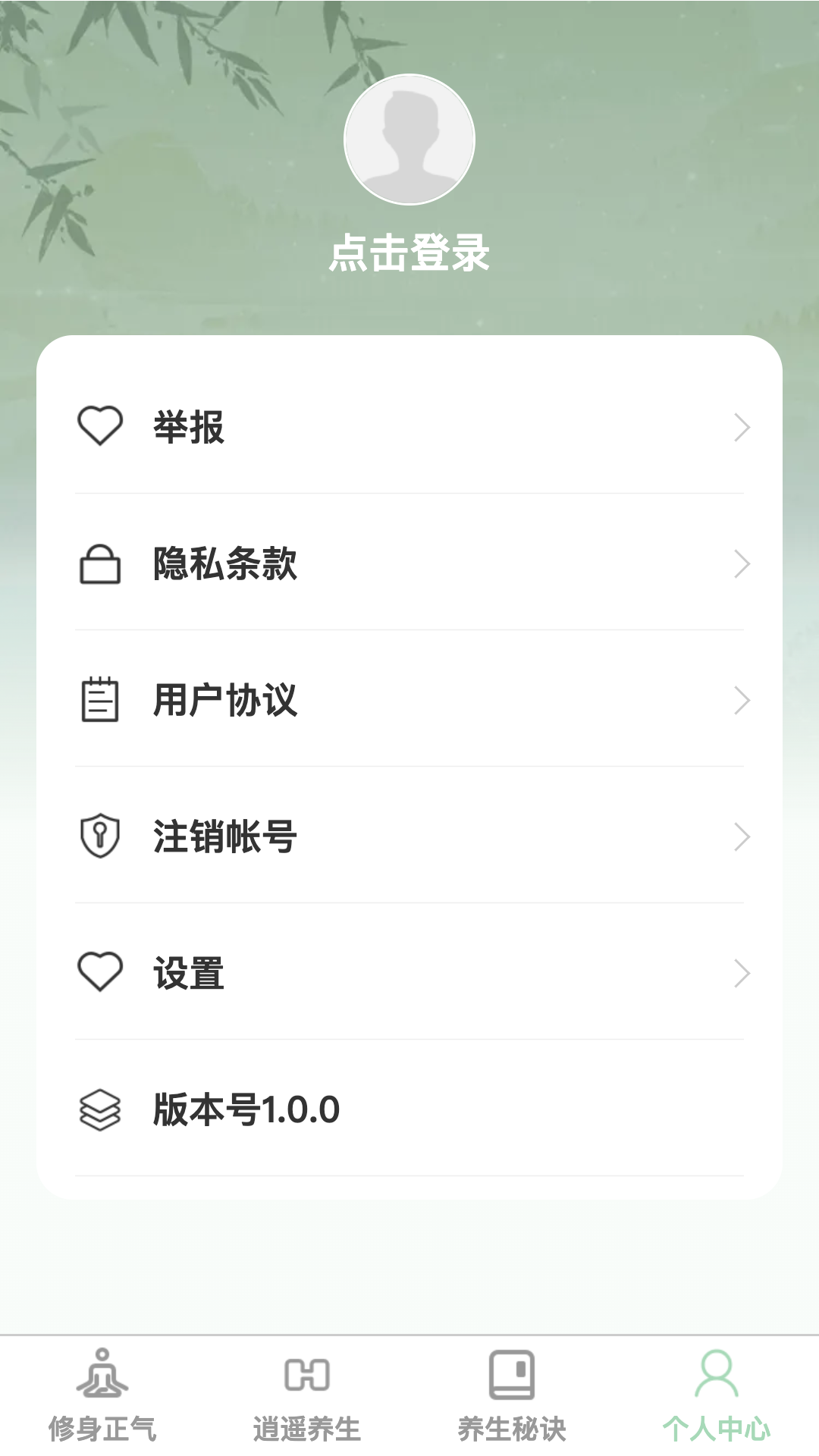Click the lock icon next to 隐私条款
The image size is (819, 1456).
tap(100, 564)
